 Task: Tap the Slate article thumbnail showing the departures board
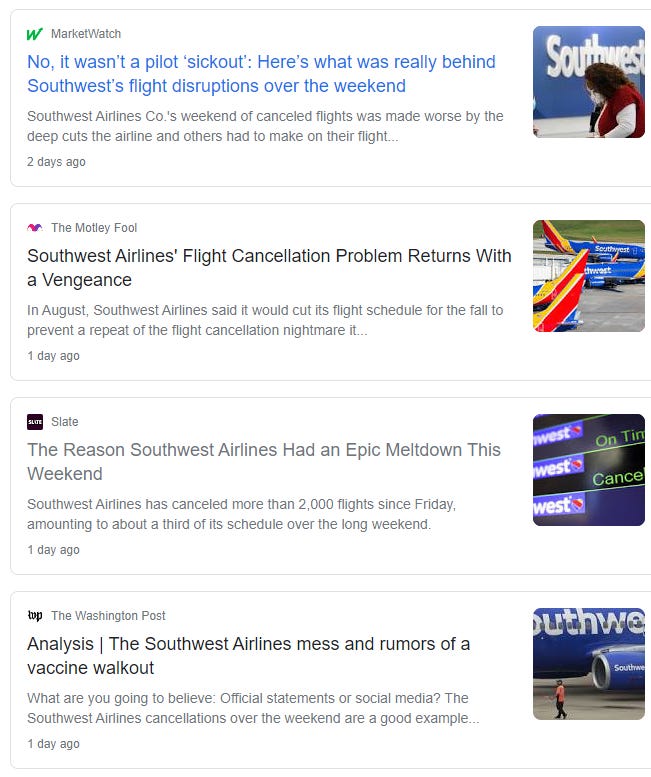pyautogui.click(x=588, y=470)
